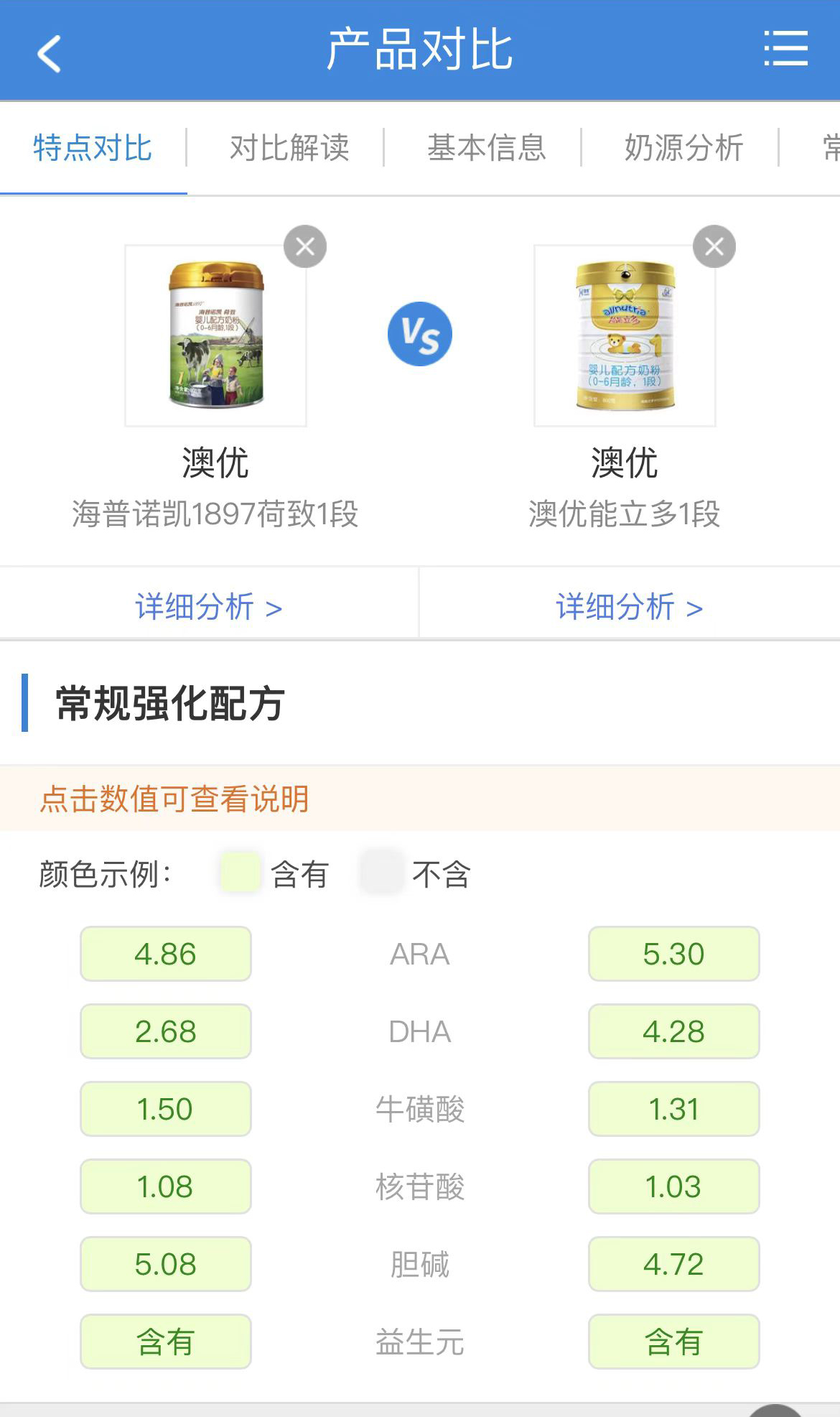The image size is (840, 1417).
Task: Tap the 4.86 ARA value
Action: click(x=166, y=954)
